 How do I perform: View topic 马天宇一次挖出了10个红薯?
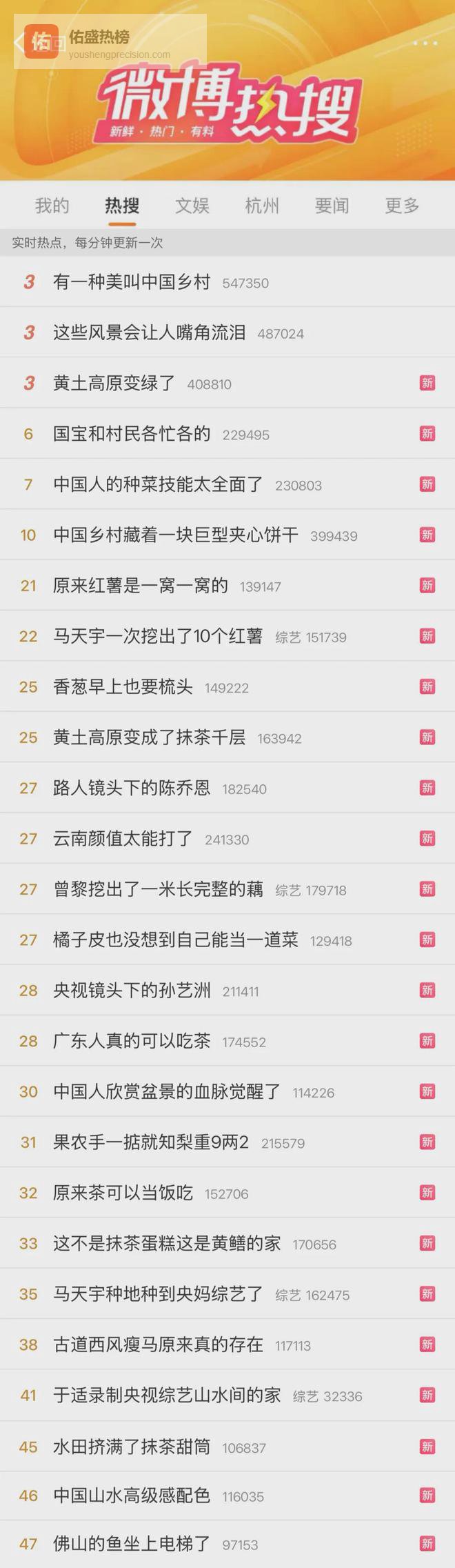(158, 636)
